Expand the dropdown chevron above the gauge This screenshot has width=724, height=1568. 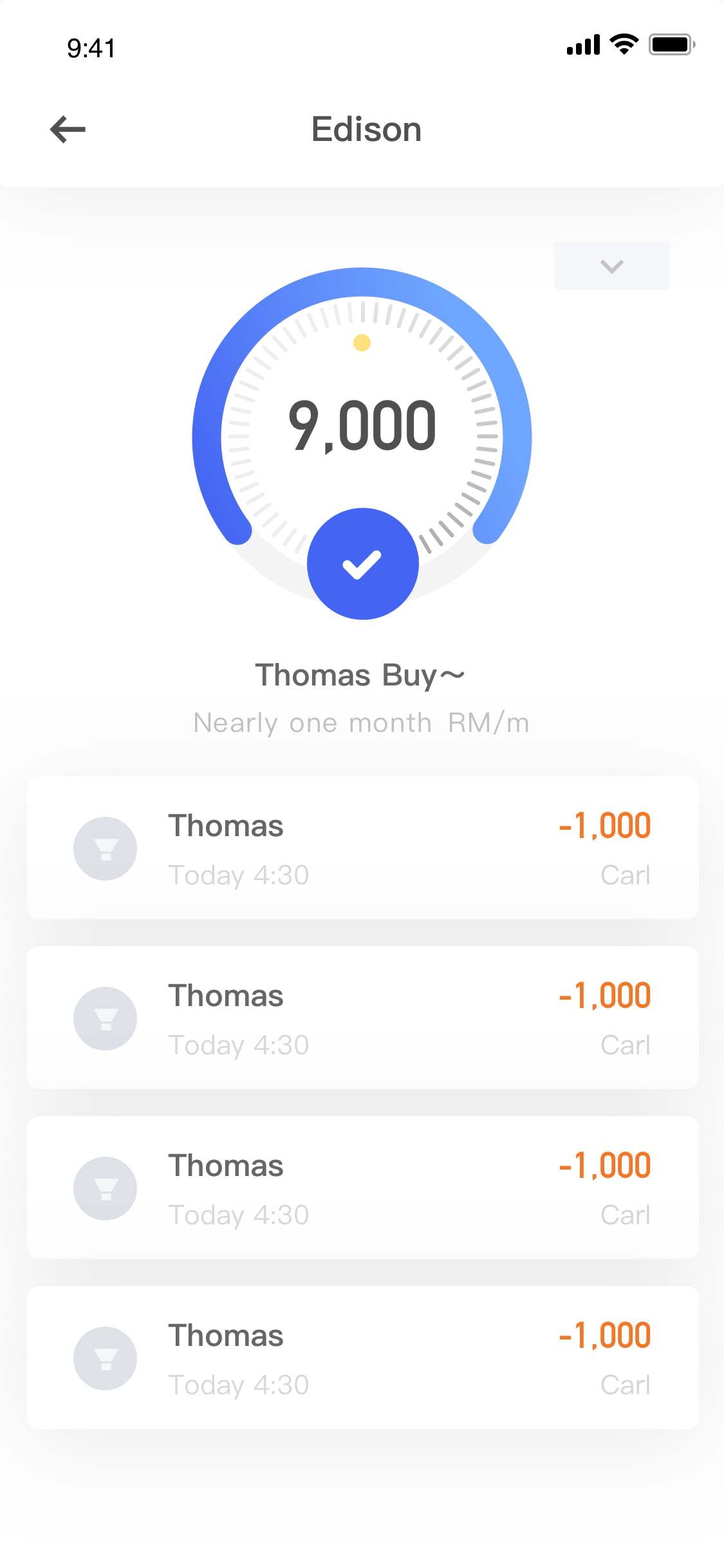(611, 266)
